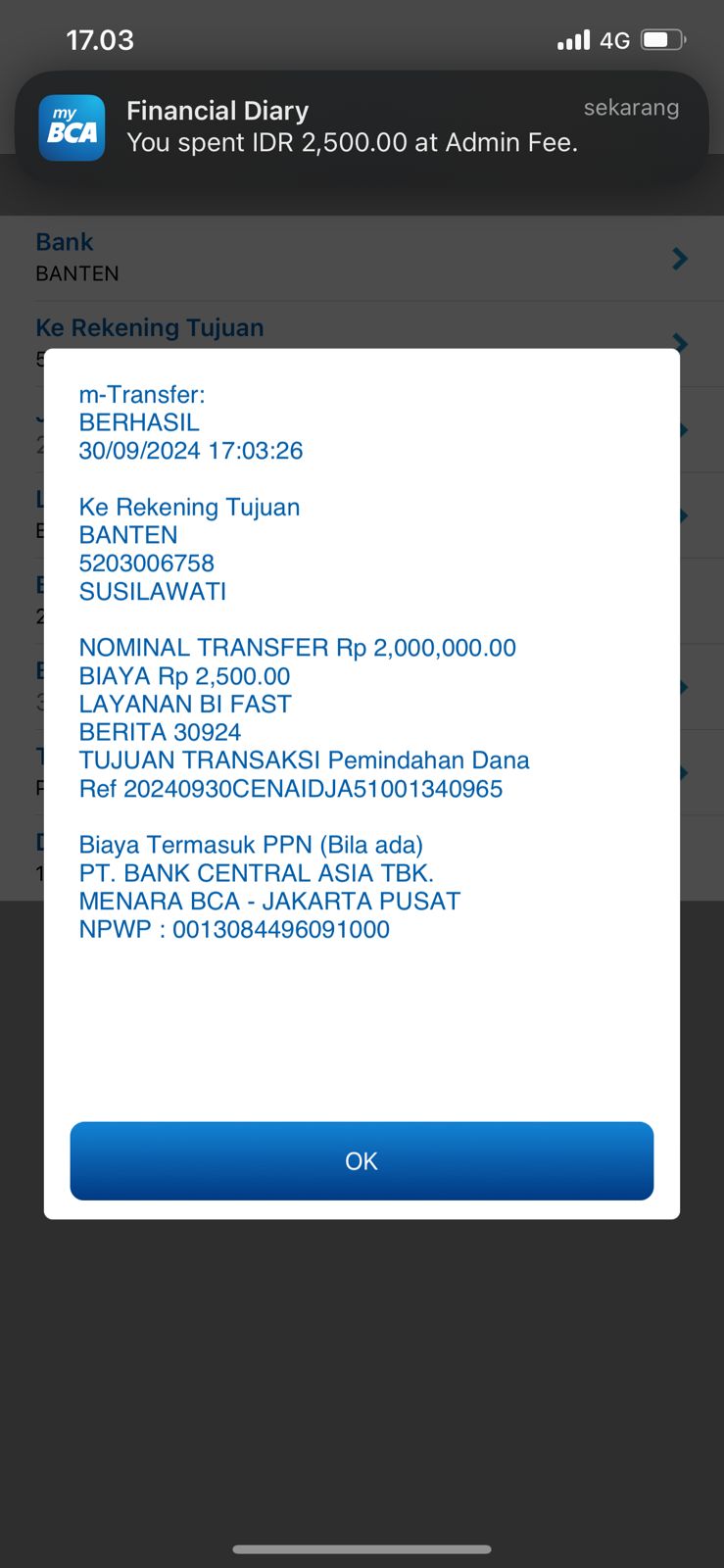
Task: Tap the blue chevron next to Bank BANTEN
Action: tap(679, 258)
